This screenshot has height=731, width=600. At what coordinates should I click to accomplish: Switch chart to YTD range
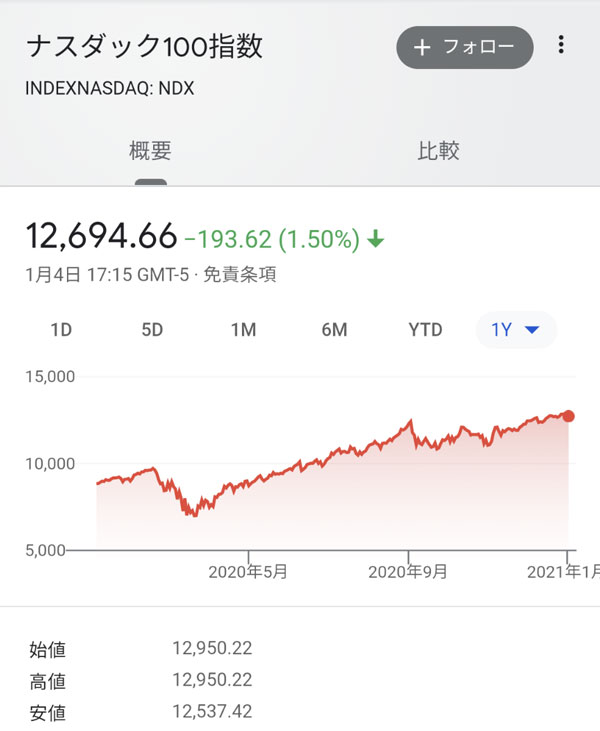(x=425, y=330)
